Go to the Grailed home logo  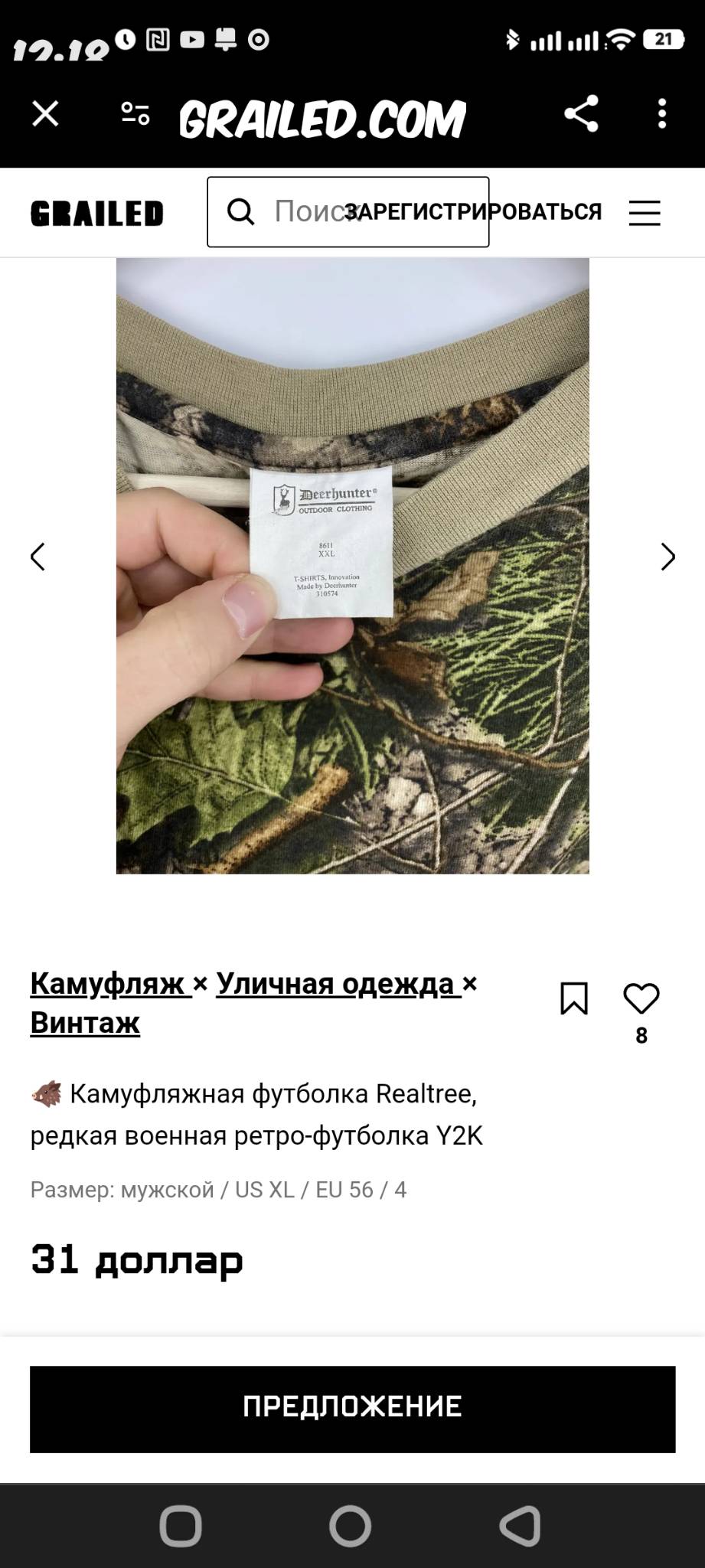pyautogui.click(x=97, y=213)
